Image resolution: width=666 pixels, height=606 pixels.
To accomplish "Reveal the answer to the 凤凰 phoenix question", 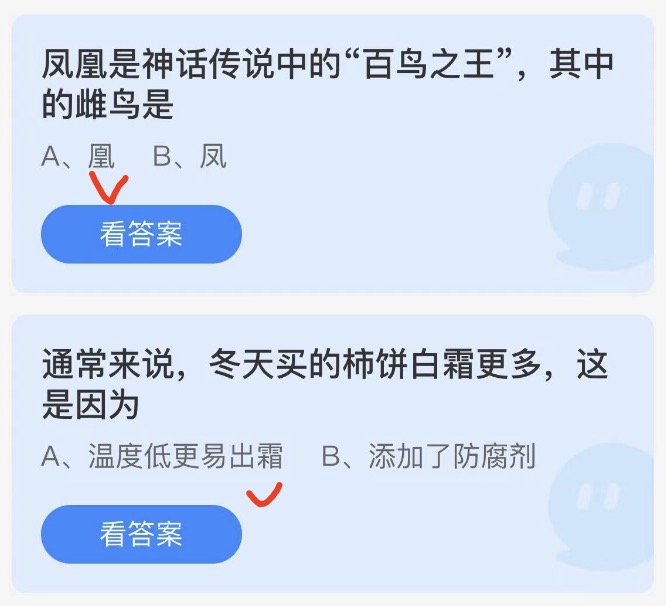I will 141,234.
